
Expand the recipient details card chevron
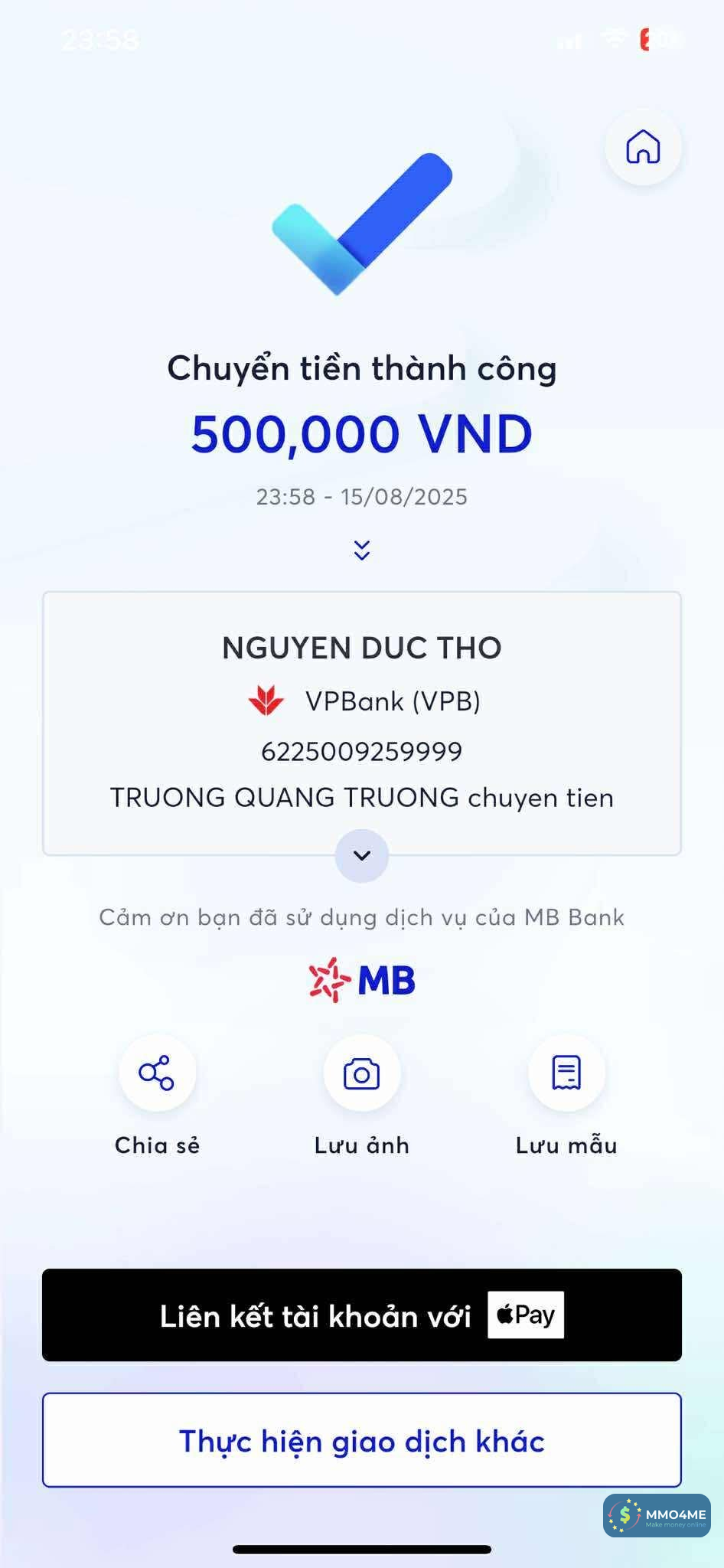362,855
